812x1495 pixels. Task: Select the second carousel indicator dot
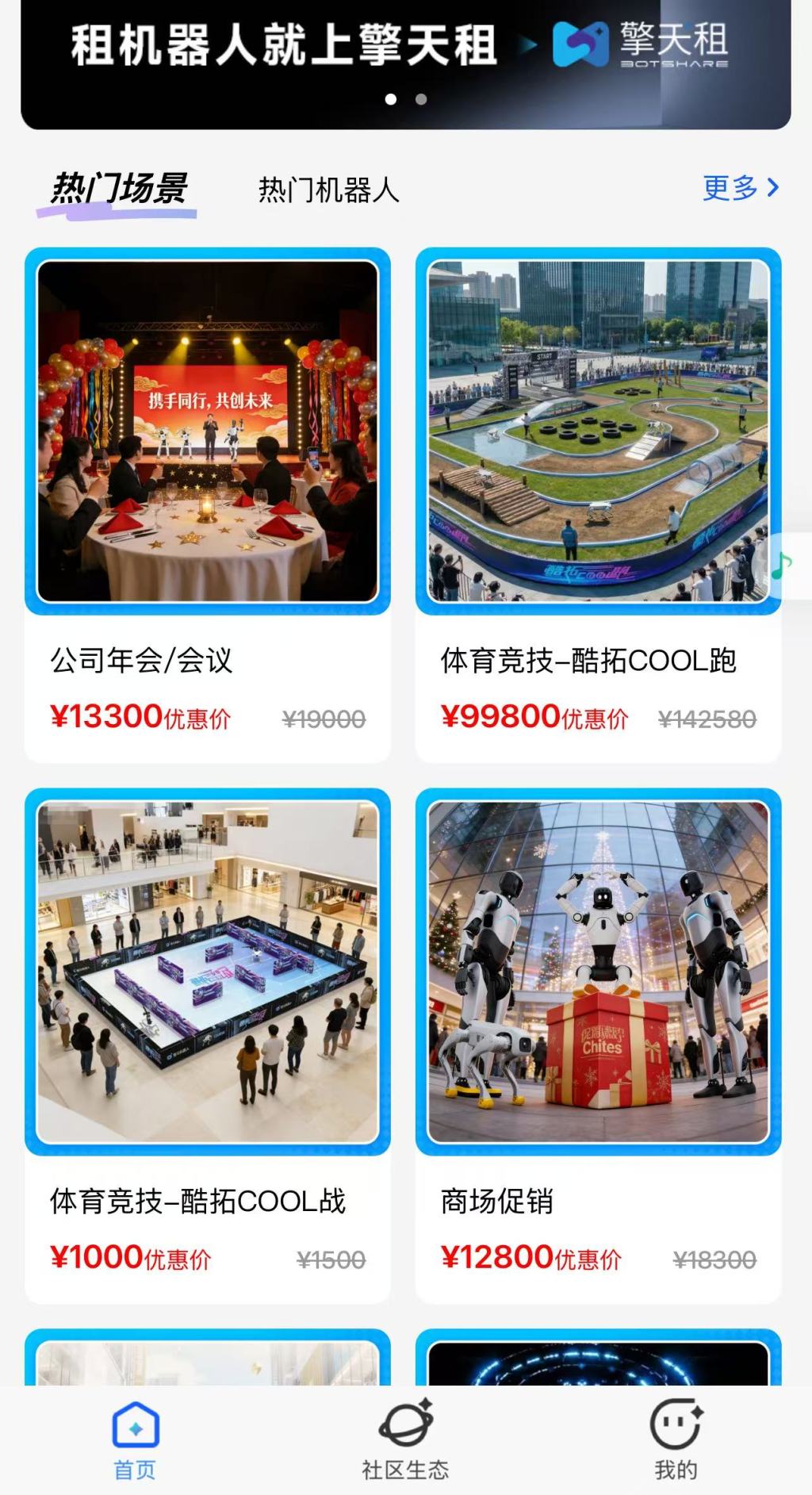pyautogui.click(x=419, y=101)
